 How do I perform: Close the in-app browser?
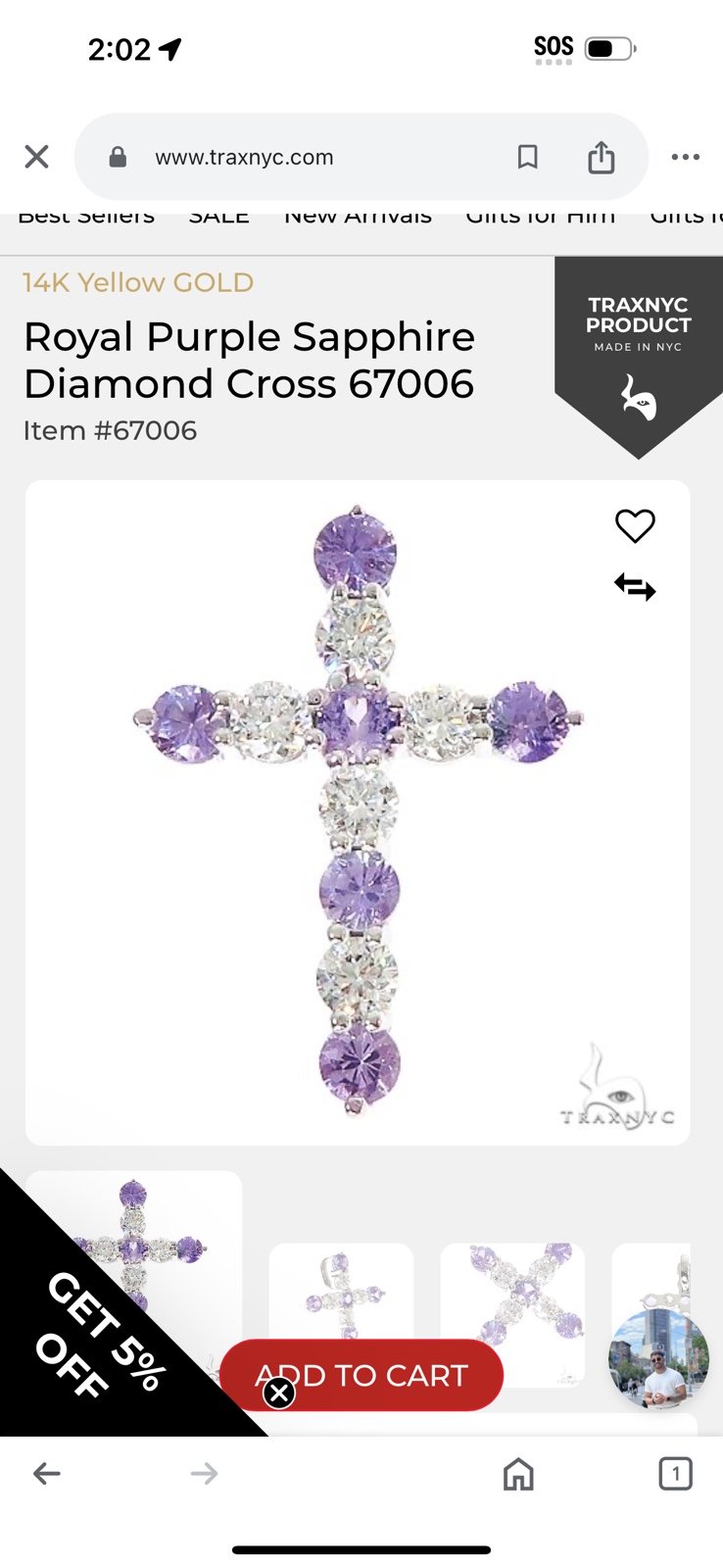[x=36, y=157]
